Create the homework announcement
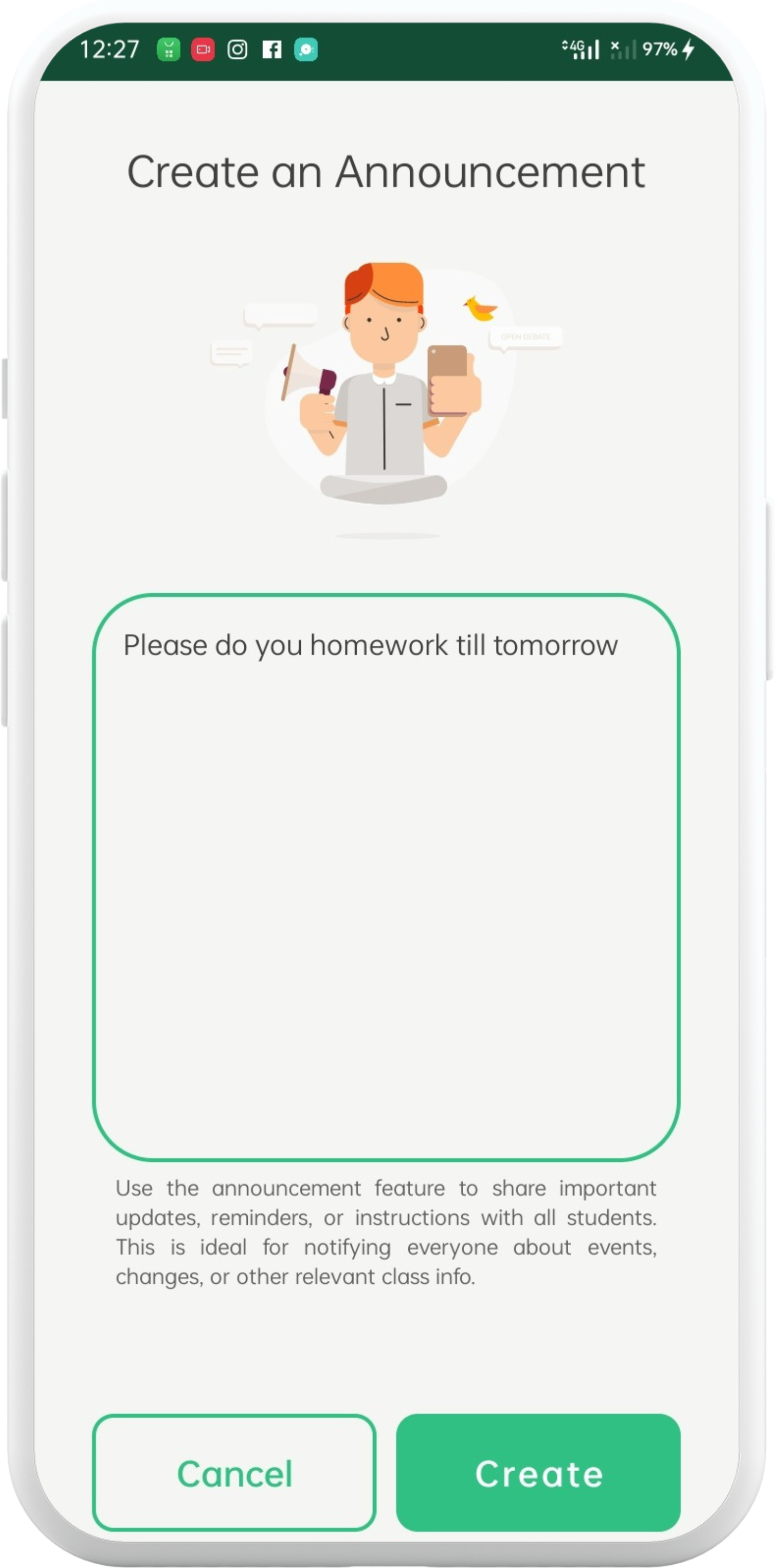Screen dimensions: 775x1568 click(x=539, y=1473)
